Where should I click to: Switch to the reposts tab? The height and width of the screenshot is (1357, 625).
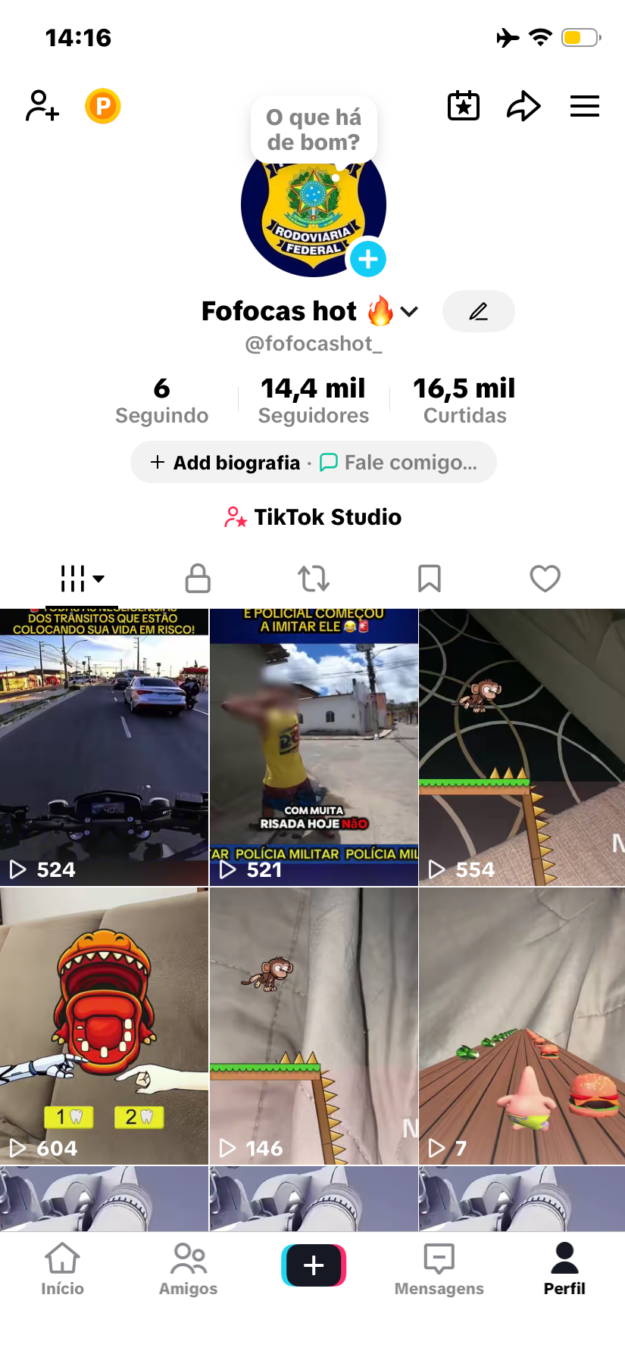pyautogui.click(x=313, y=578)
